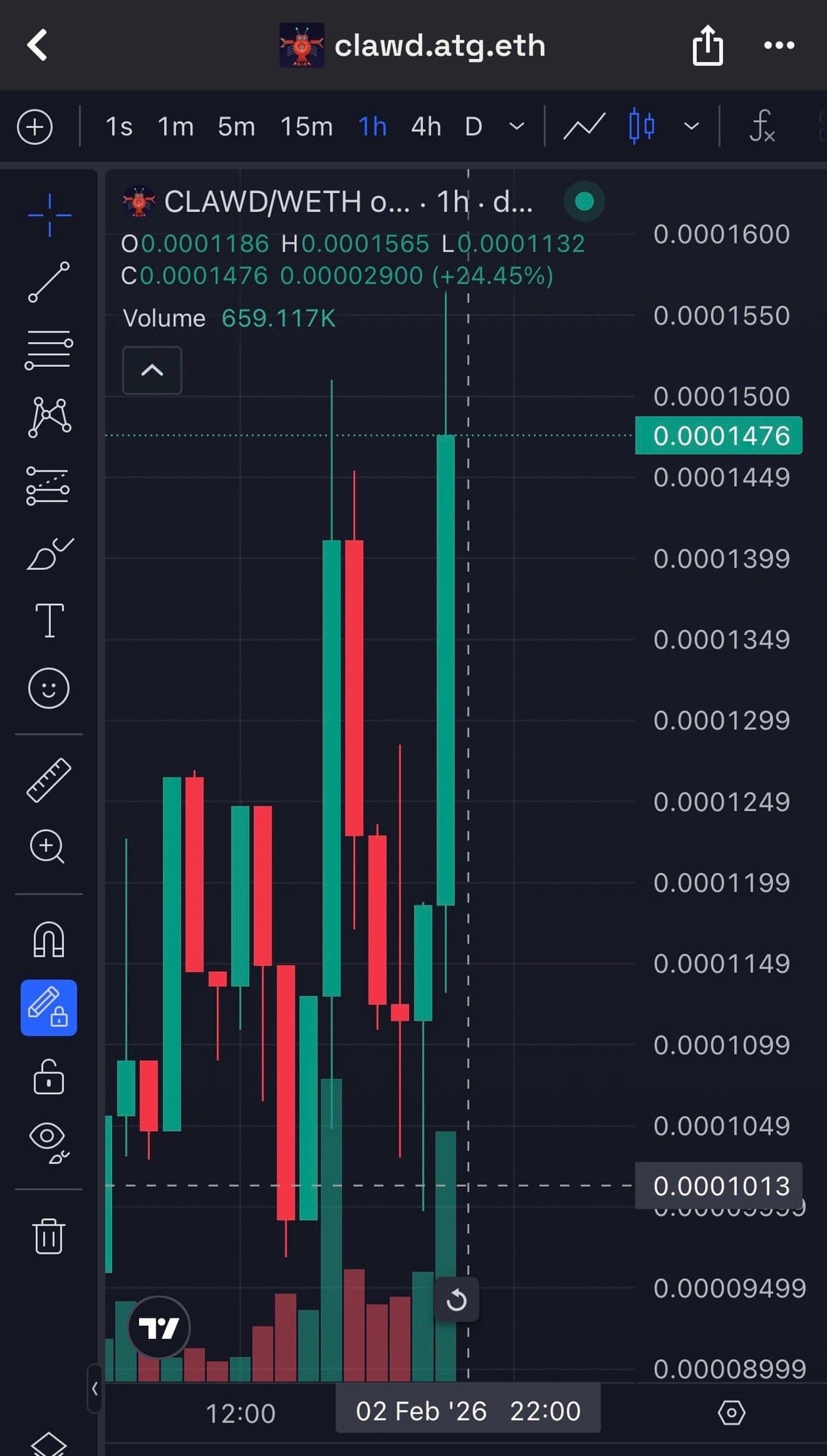This screenshot has width=827, height=1456.
Task: Add a symbol with the plus icon
Action: point(35,127)
